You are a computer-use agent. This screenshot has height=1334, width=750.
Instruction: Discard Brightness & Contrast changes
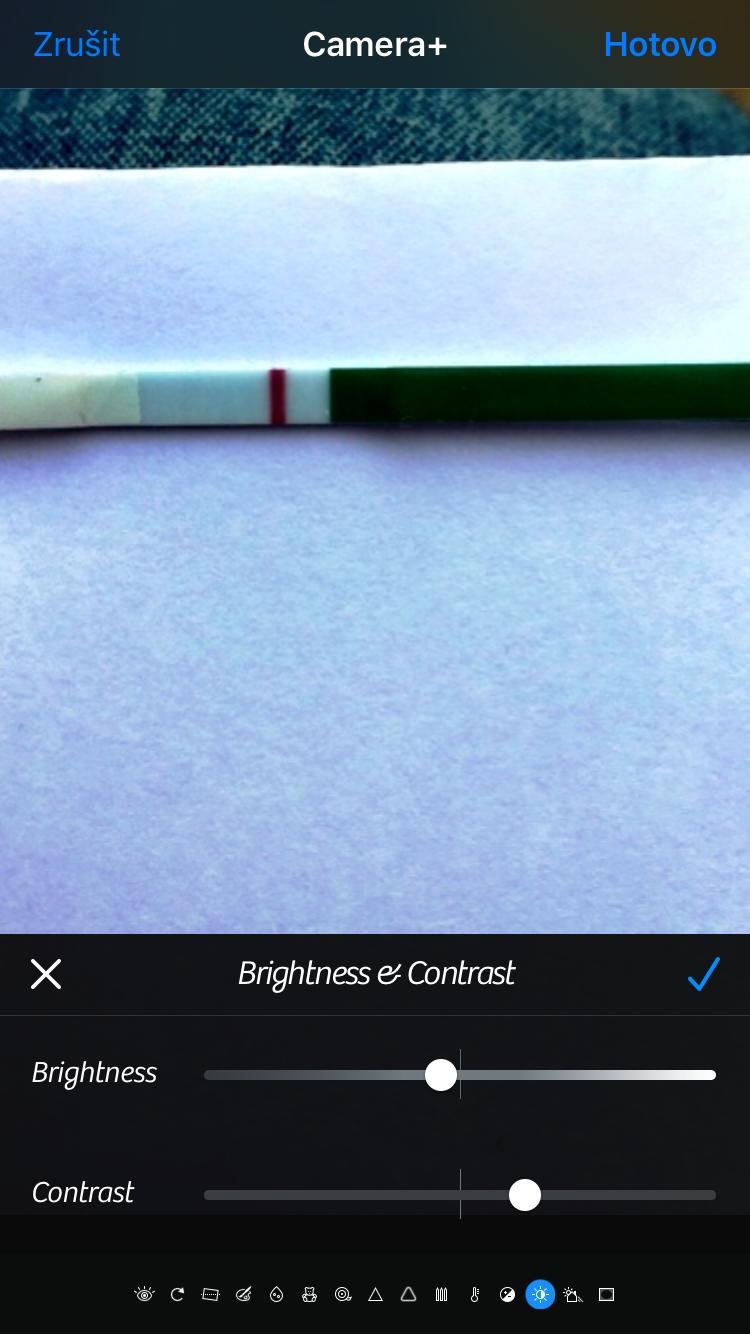coord(46,973)
